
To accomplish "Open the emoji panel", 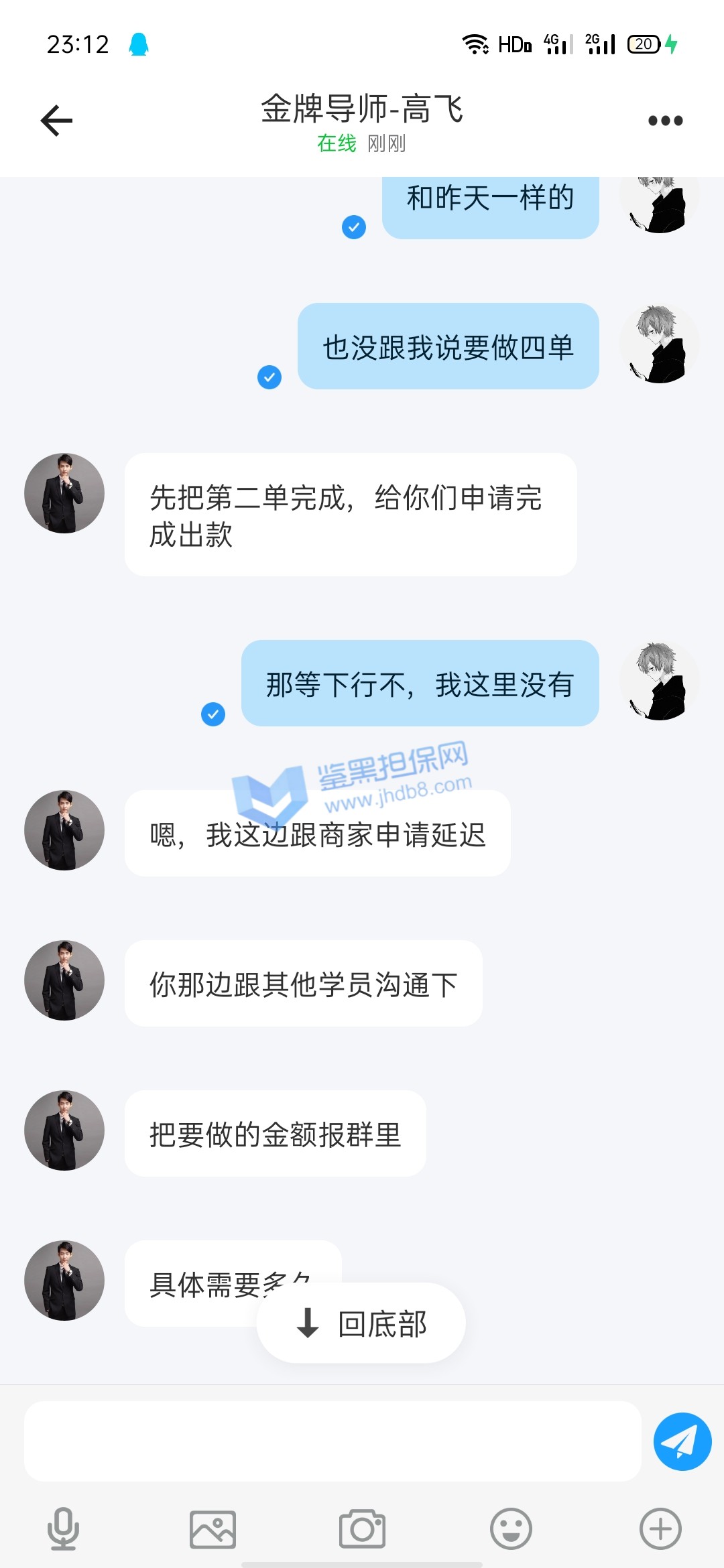I will click(511, 1529).
